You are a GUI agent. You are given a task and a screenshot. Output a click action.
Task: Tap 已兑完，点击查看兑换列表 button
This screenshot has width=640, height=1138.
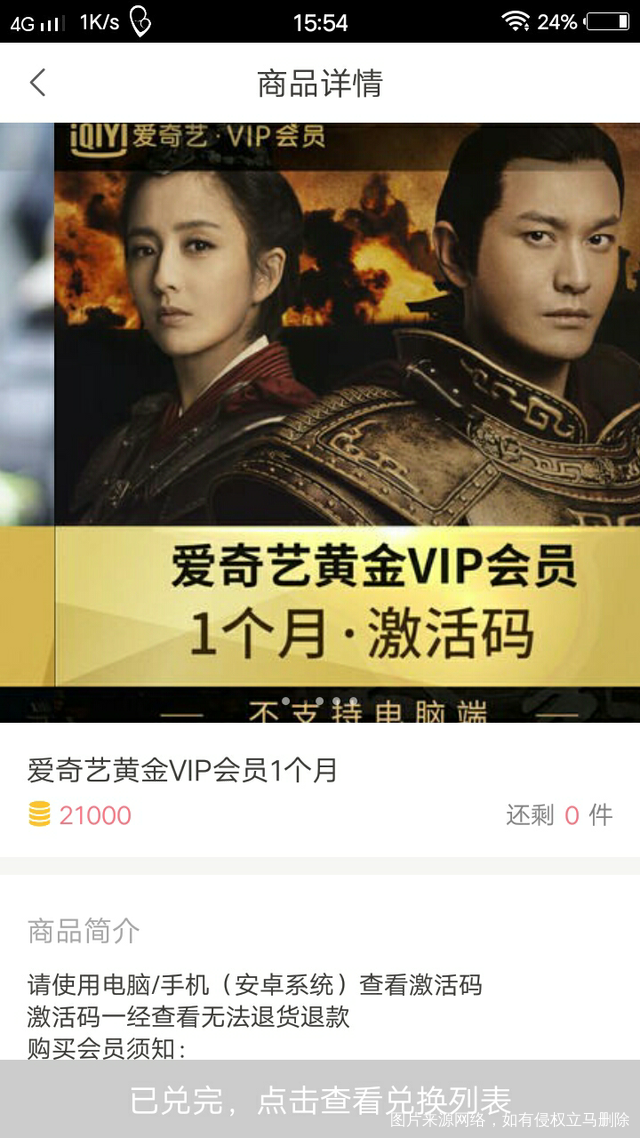tap(320, 1100)
